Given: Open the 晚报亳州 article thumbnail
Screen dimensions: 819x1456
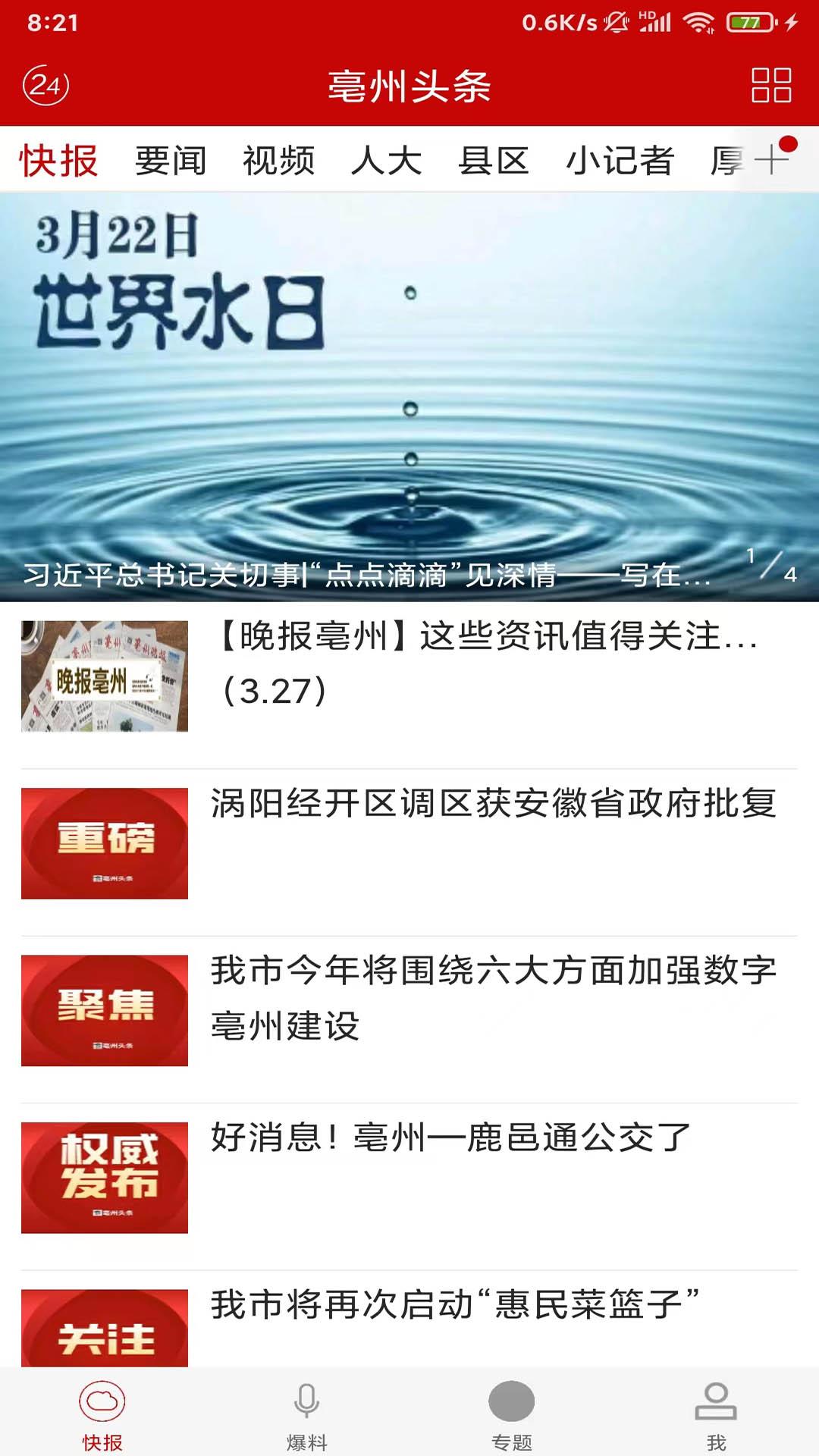Looking at the screenshot, I should tap(105, 675).
